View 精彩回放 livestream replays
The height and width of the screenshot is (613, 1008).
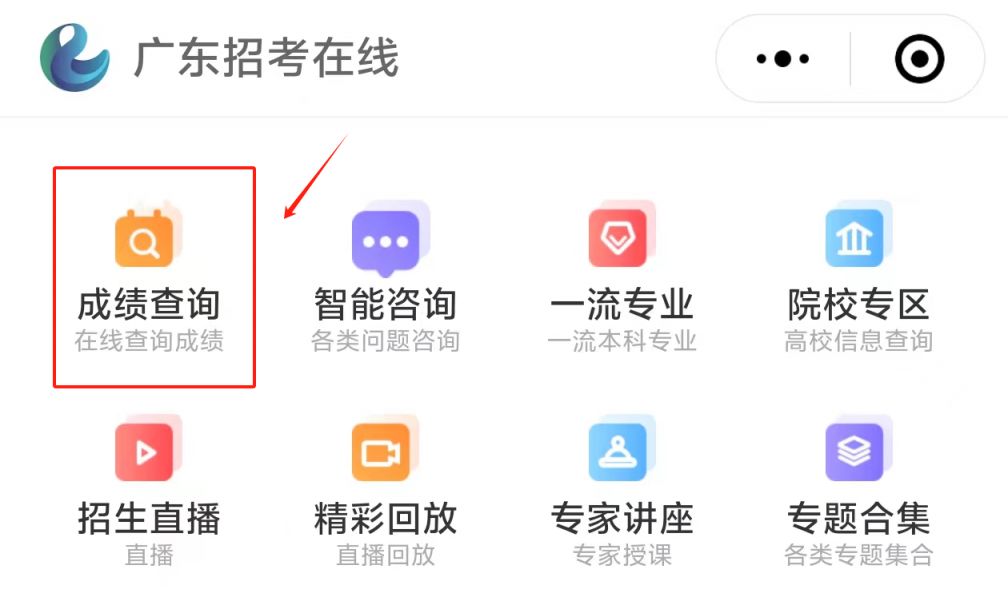[x=385, y=455]
